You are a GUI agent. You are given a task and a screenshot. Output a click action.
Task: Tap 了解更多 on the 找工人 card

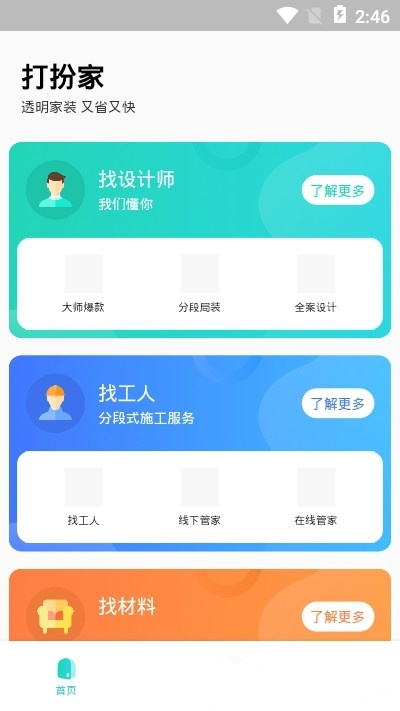(338, 403)
